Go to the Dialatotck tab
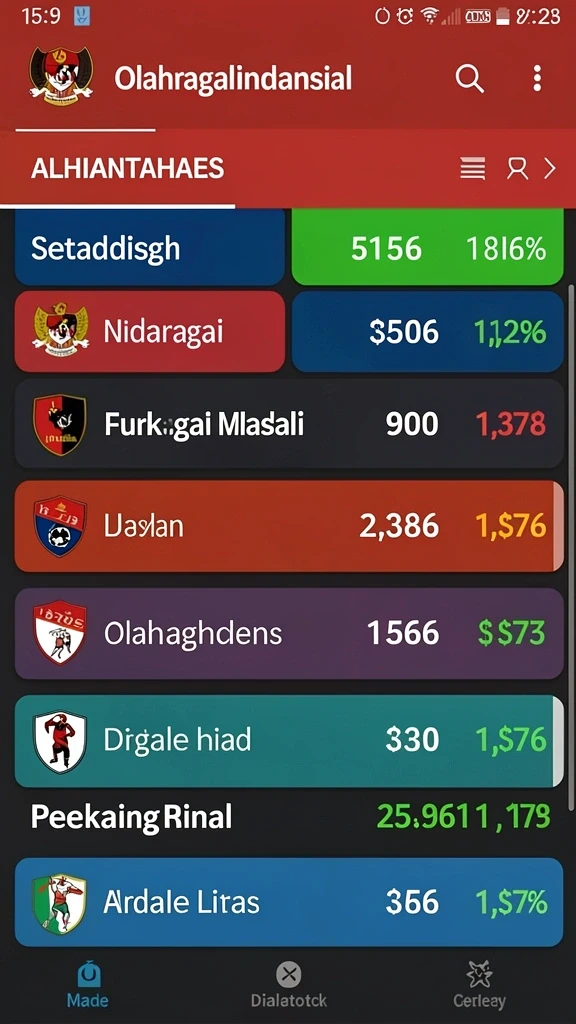Viewport: 576px width, 1024px height. click(289, 985)
